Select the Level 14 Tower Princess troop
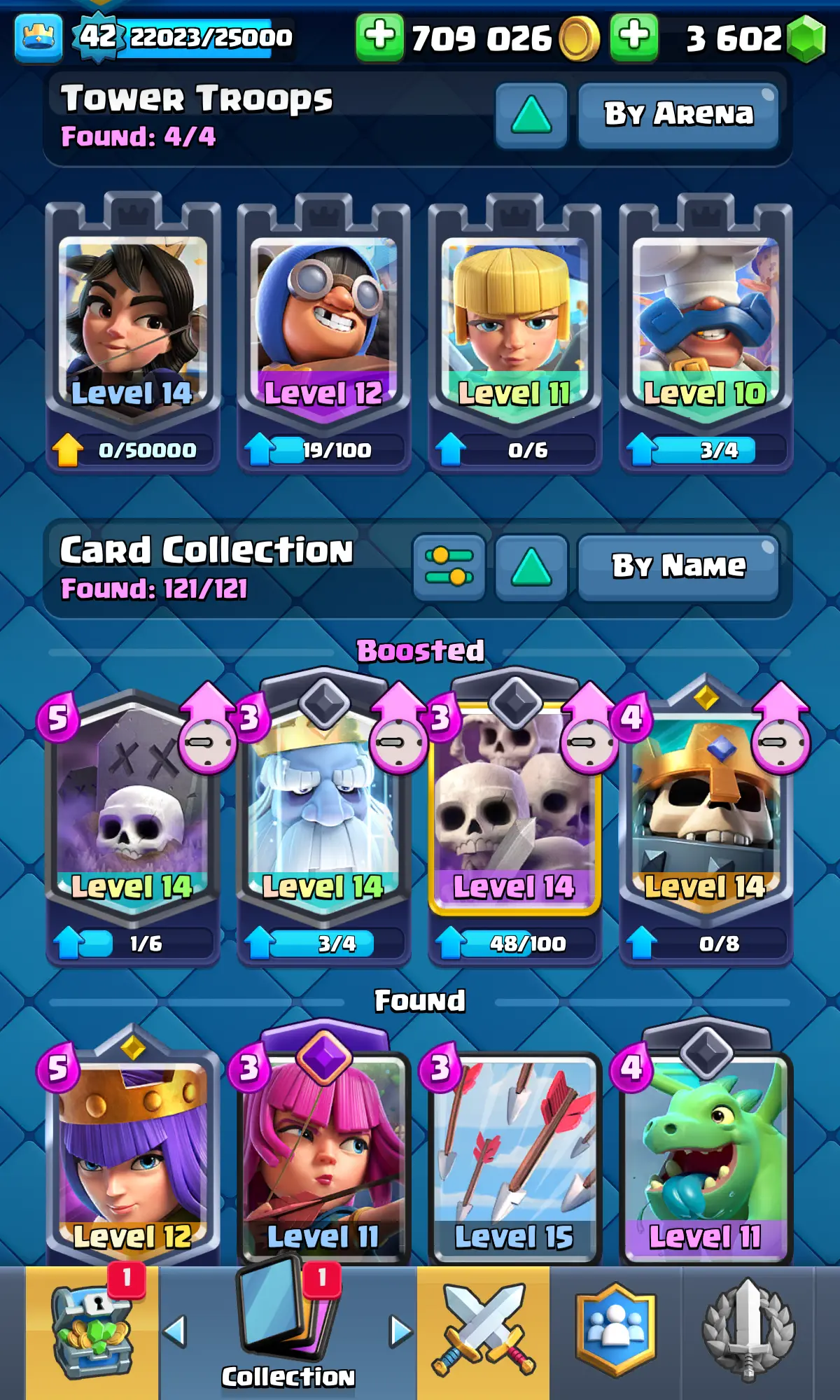The width and height of the screenshot is (840, 1400). (132, 322)
